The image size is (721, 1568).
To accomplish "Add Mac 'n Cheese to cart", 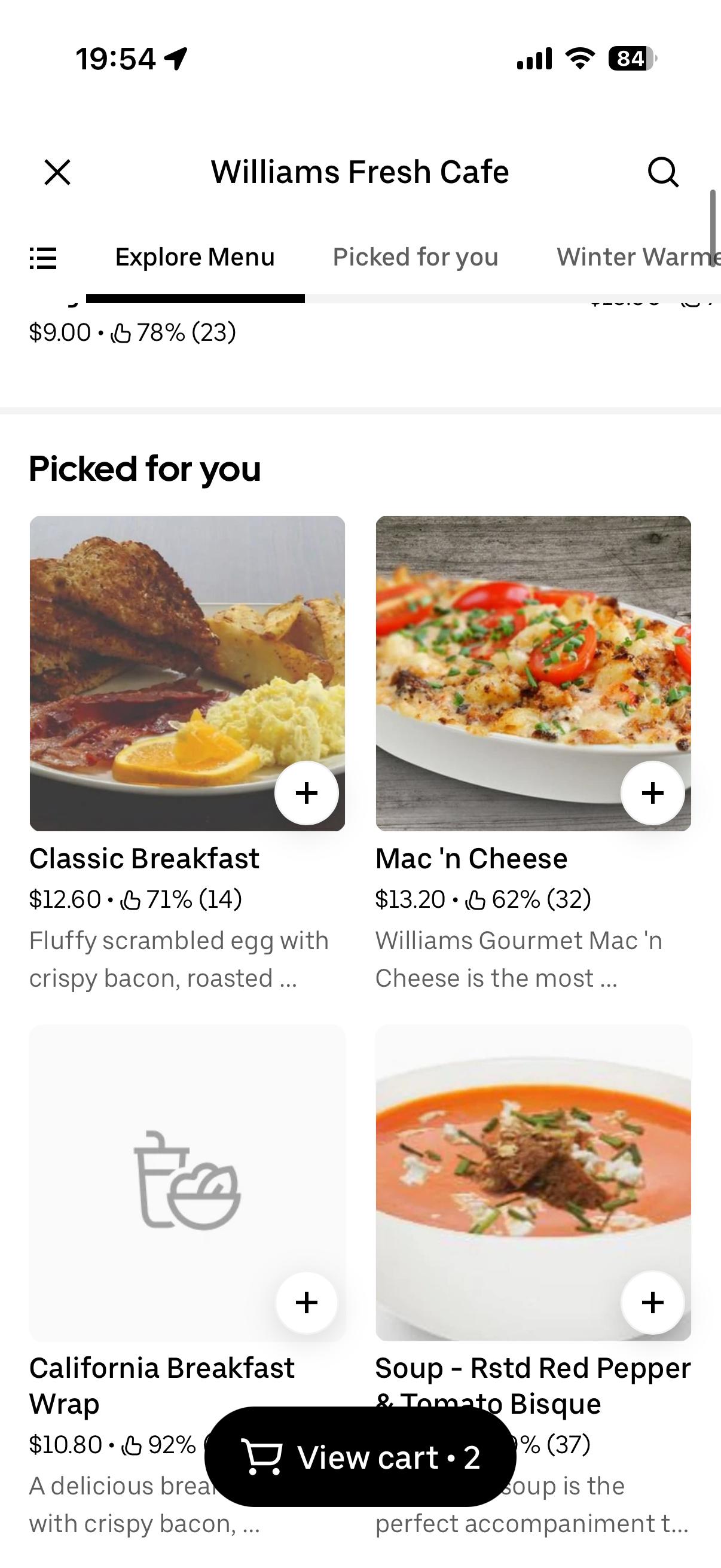I will click(x=652, y=793).
